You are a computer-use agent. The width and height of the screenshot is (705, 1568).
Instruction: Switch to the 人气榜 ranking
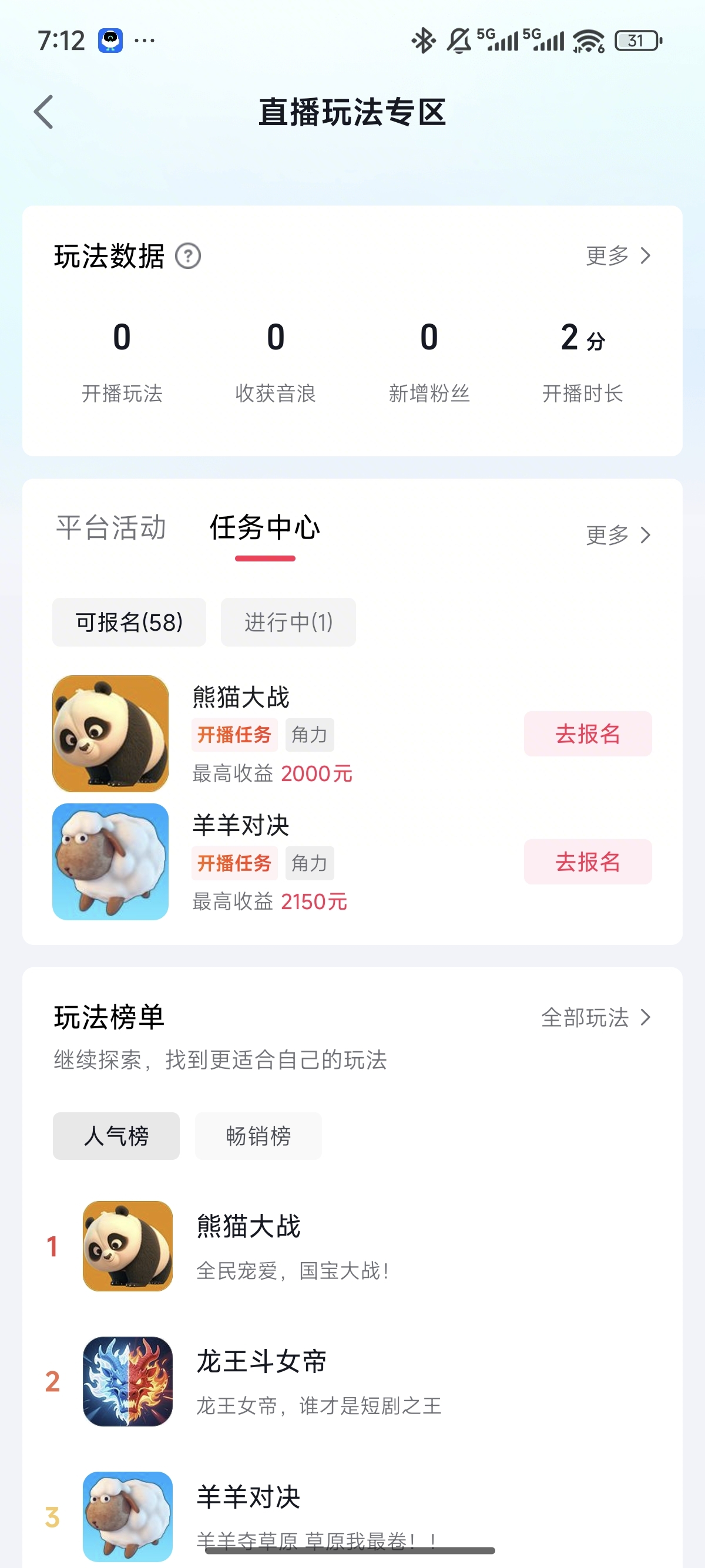click(116, 1136)
